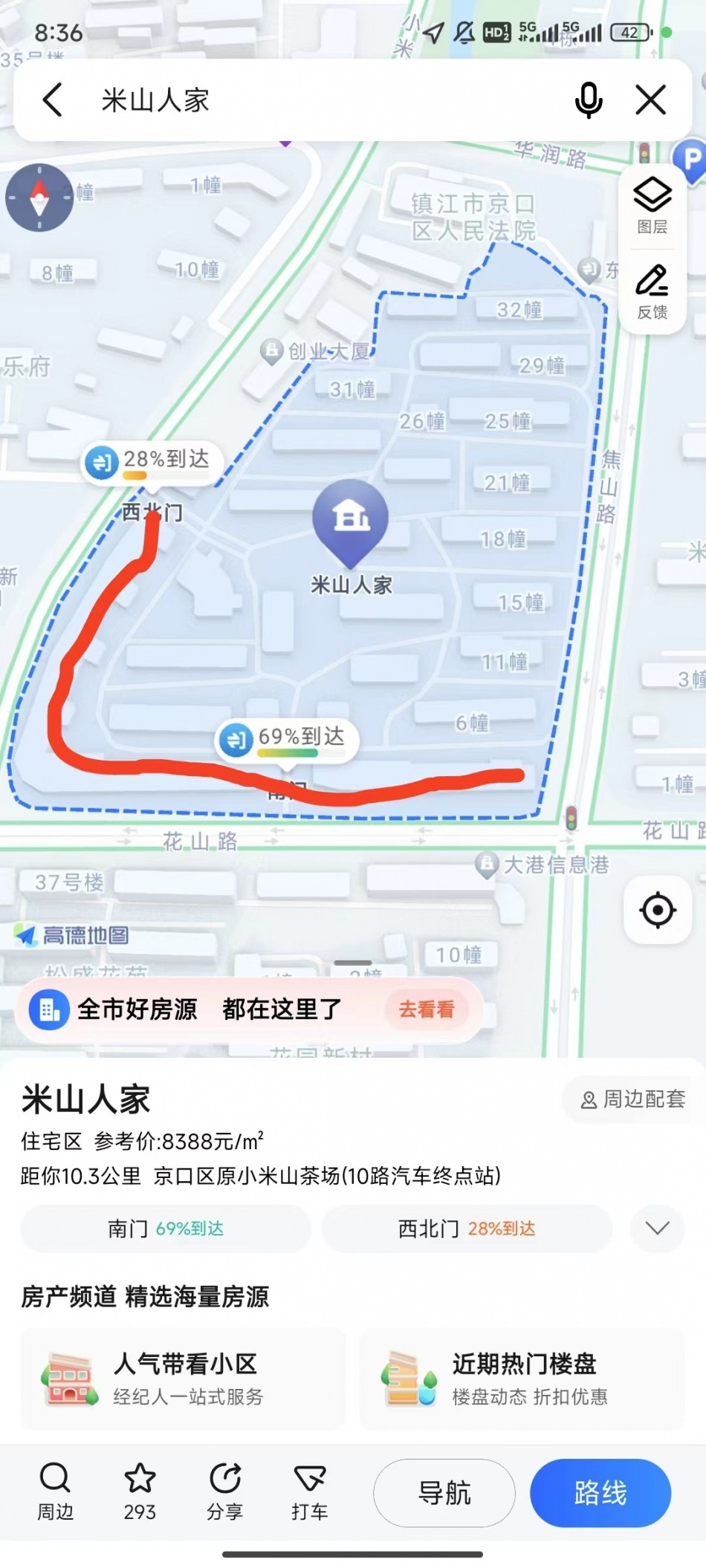Open the 图层 map layers panel
706x1568 pixels.
click(652, 206)
